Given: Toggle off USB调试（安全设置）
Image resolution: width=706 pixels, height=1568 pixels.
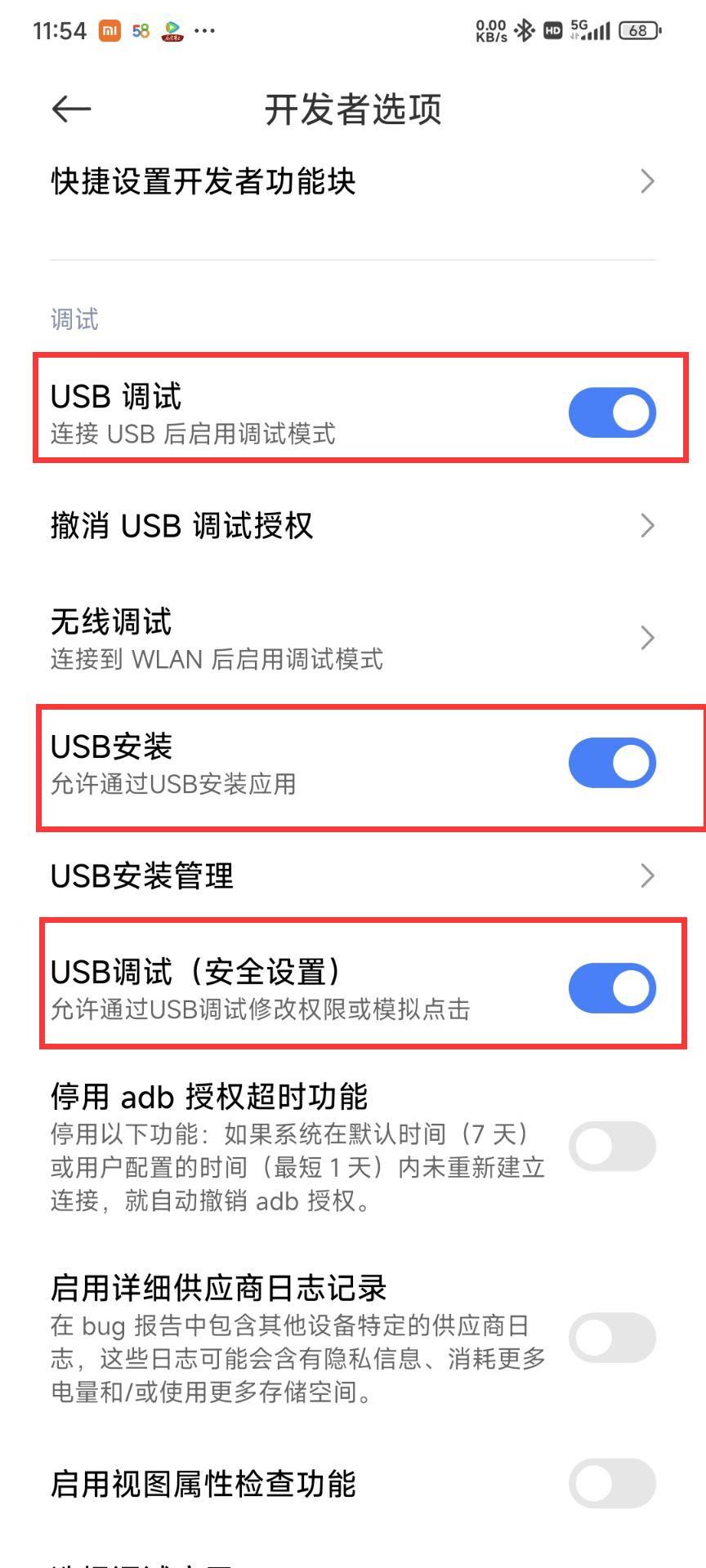Looking at the screenshot, I should 611,988.
